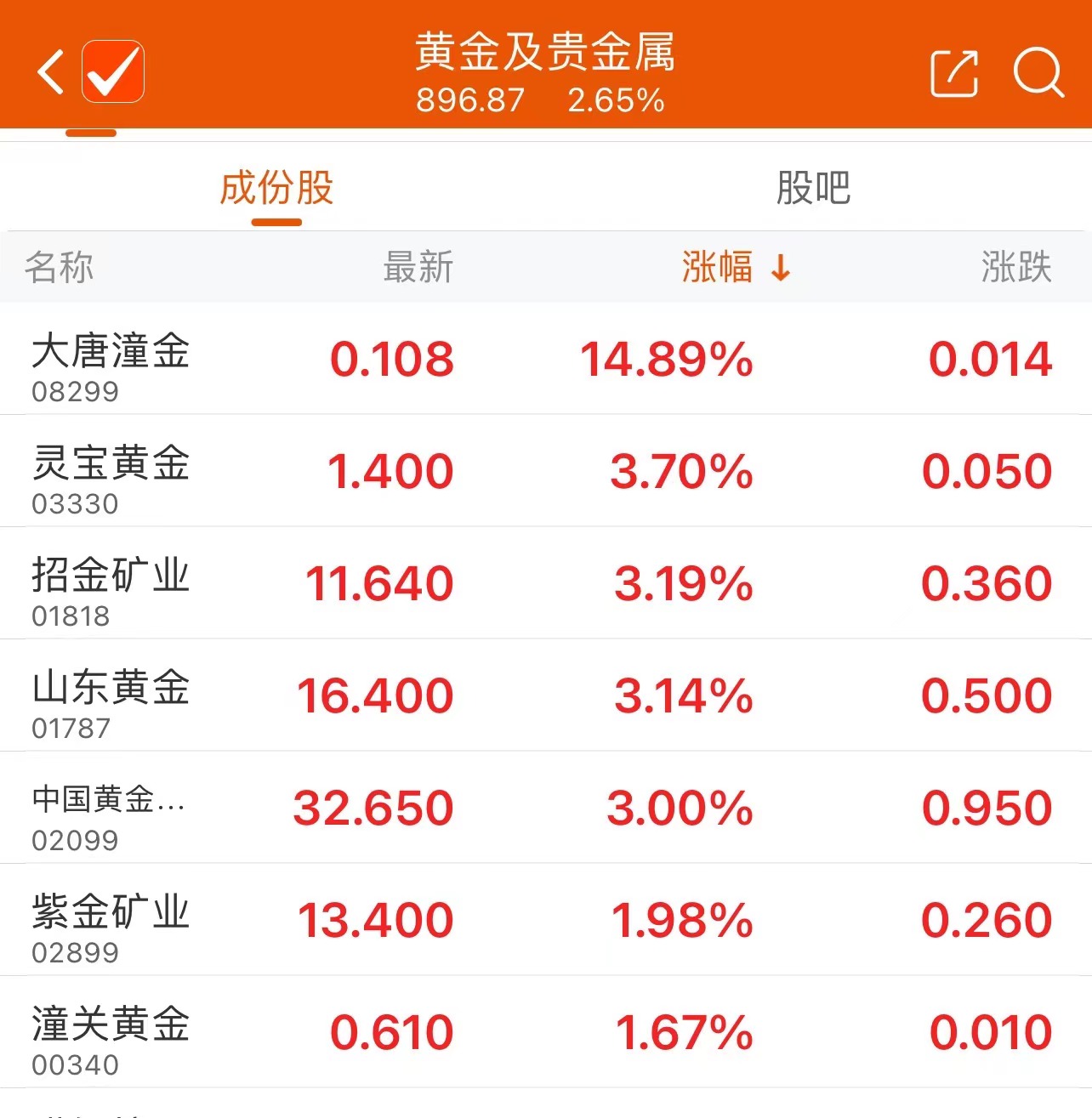Share this sector page

point(954,73)
